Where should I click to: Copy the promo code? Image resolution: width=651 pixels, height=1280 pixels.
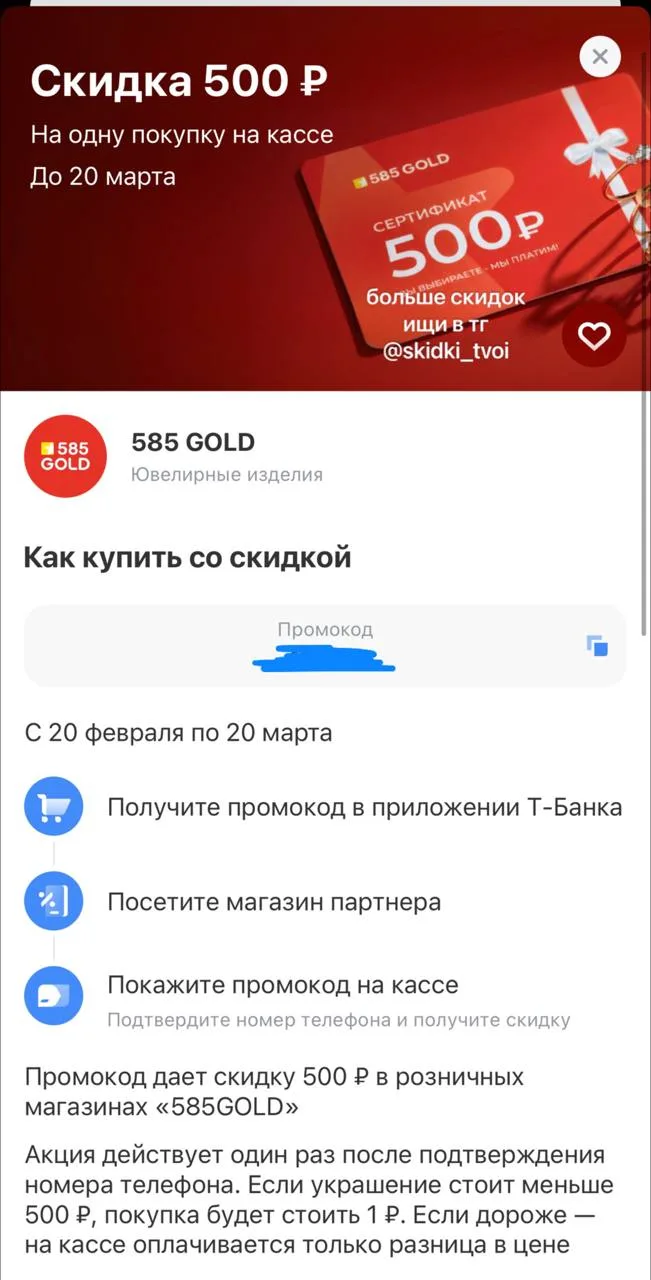(597, 646)
